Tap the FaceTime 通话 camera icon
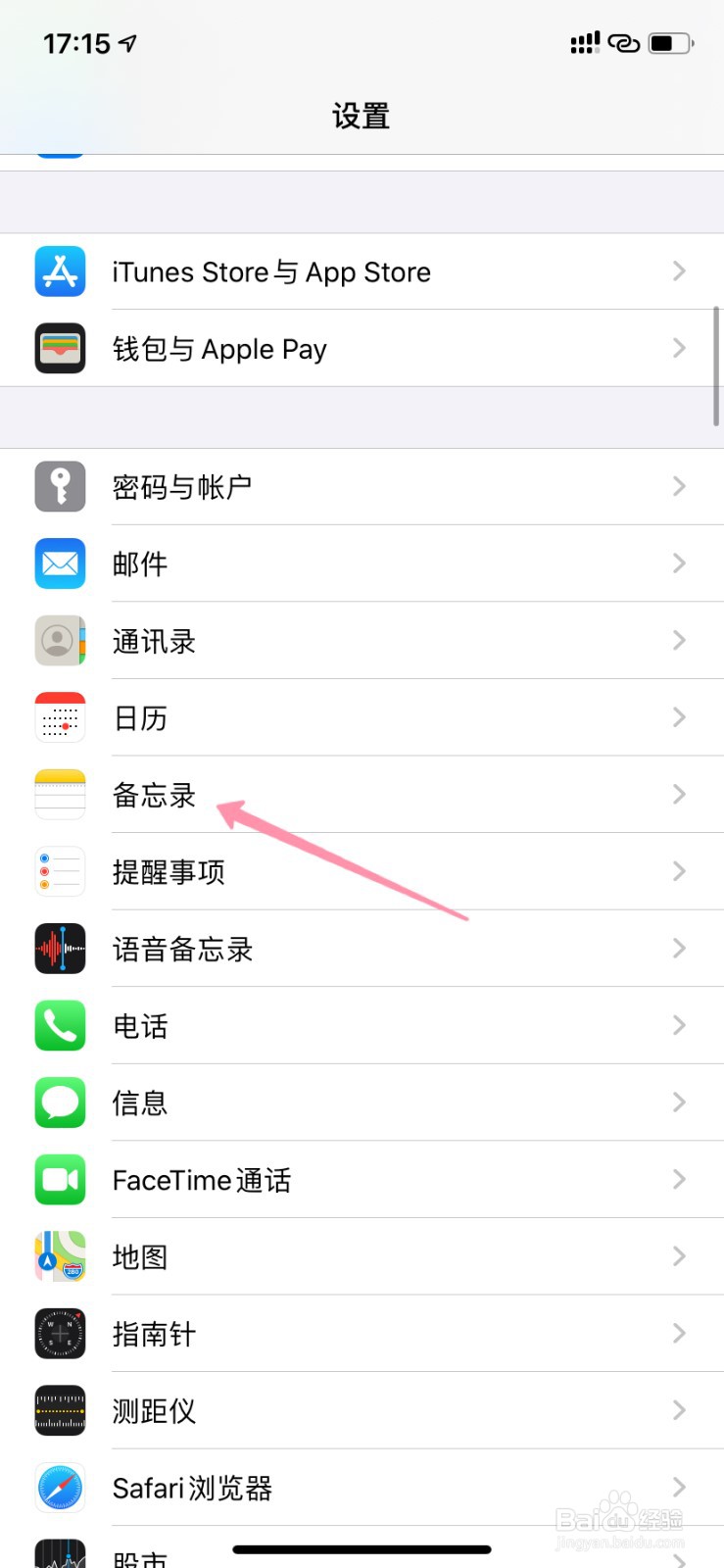The image size is (724, 1568). tap(60, 1180)
